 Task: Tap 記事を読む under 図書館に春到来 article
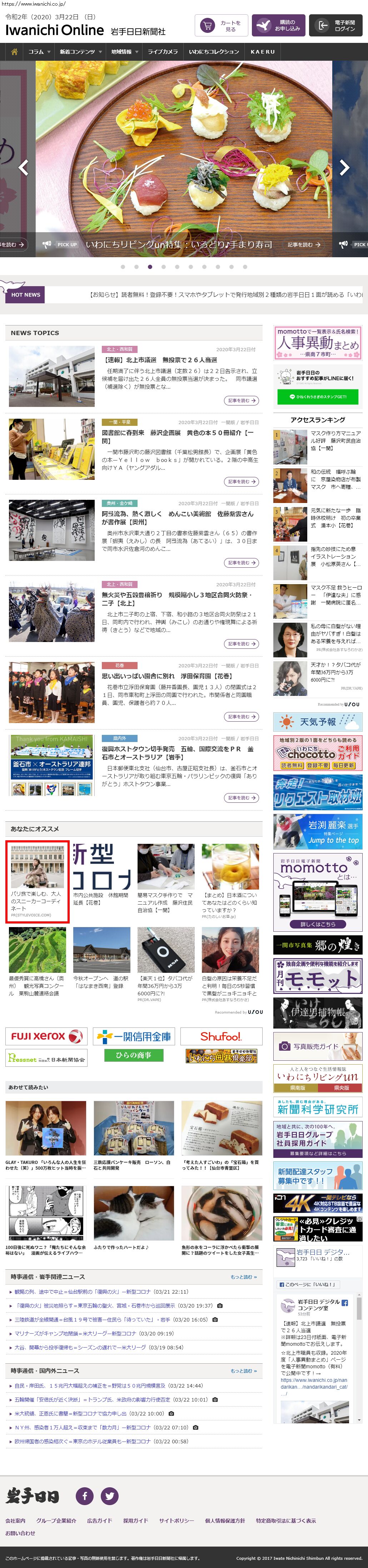tap(241, 482)
